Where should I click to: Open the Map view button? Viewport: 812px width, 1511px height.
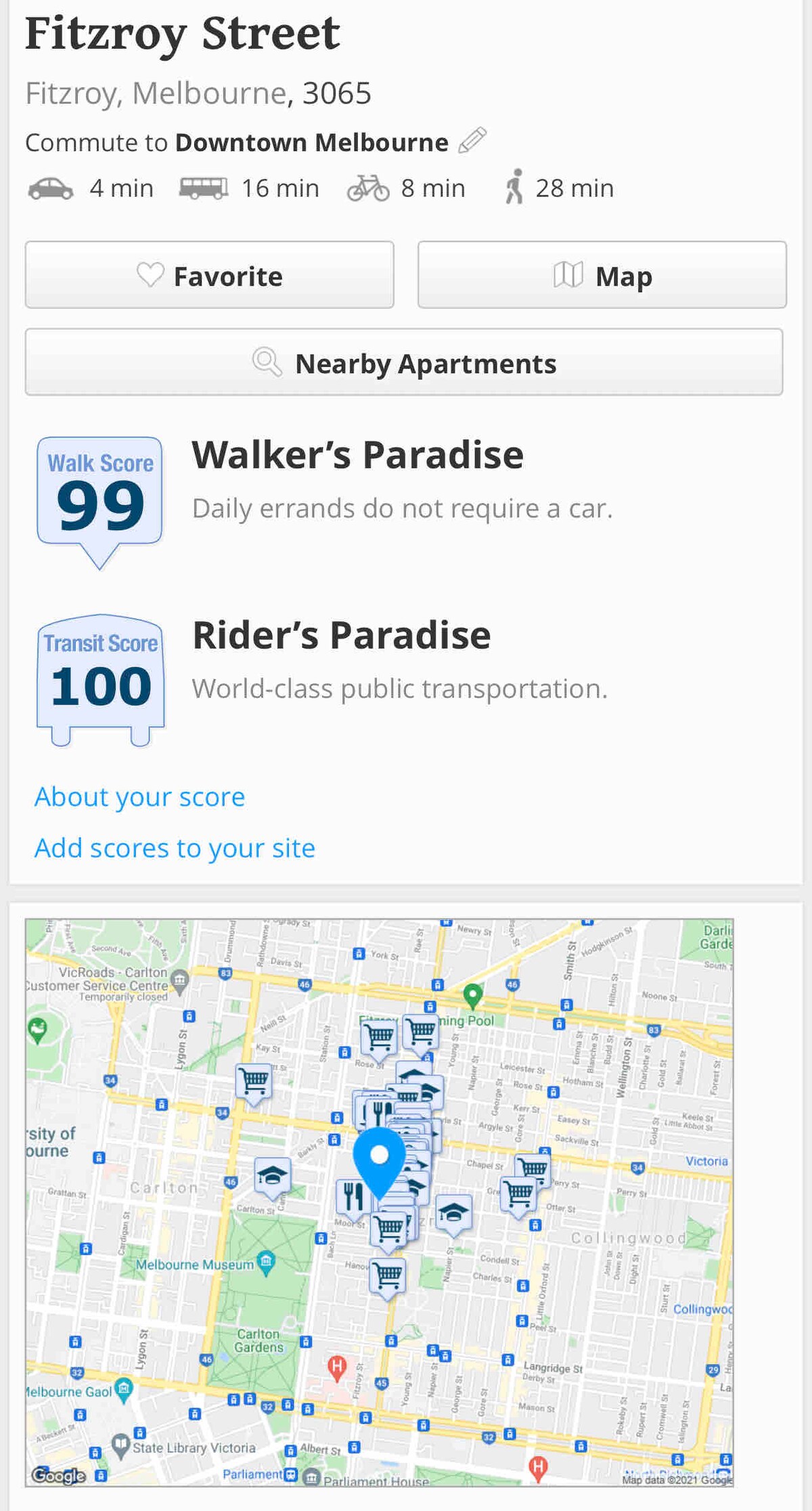[602, 276]
